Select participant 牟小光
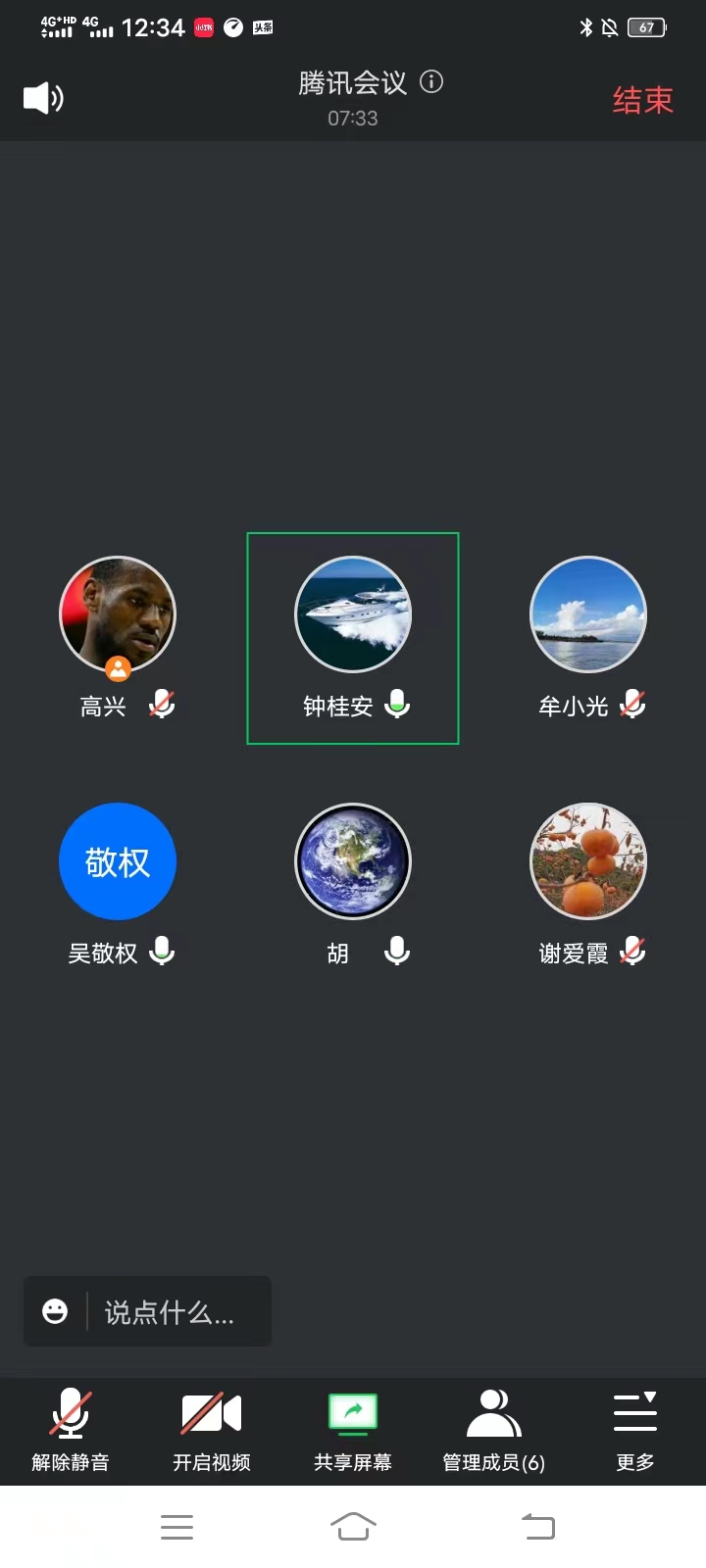Image resolution: width=706 pixels, height=1568 pixels. (588, 615)
